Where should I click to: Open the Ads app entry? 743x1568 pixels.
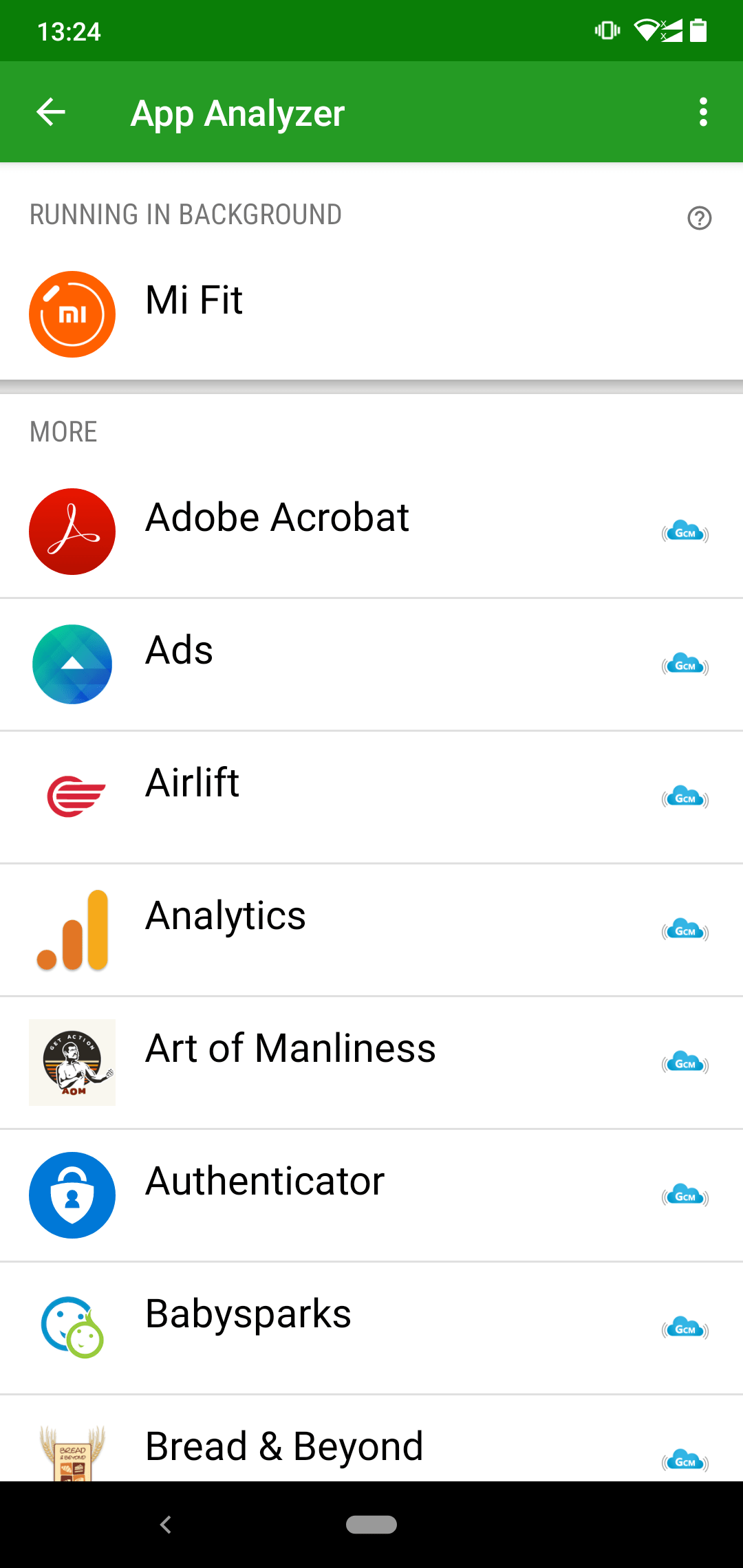pyautogui.click(x=371, y=664)
